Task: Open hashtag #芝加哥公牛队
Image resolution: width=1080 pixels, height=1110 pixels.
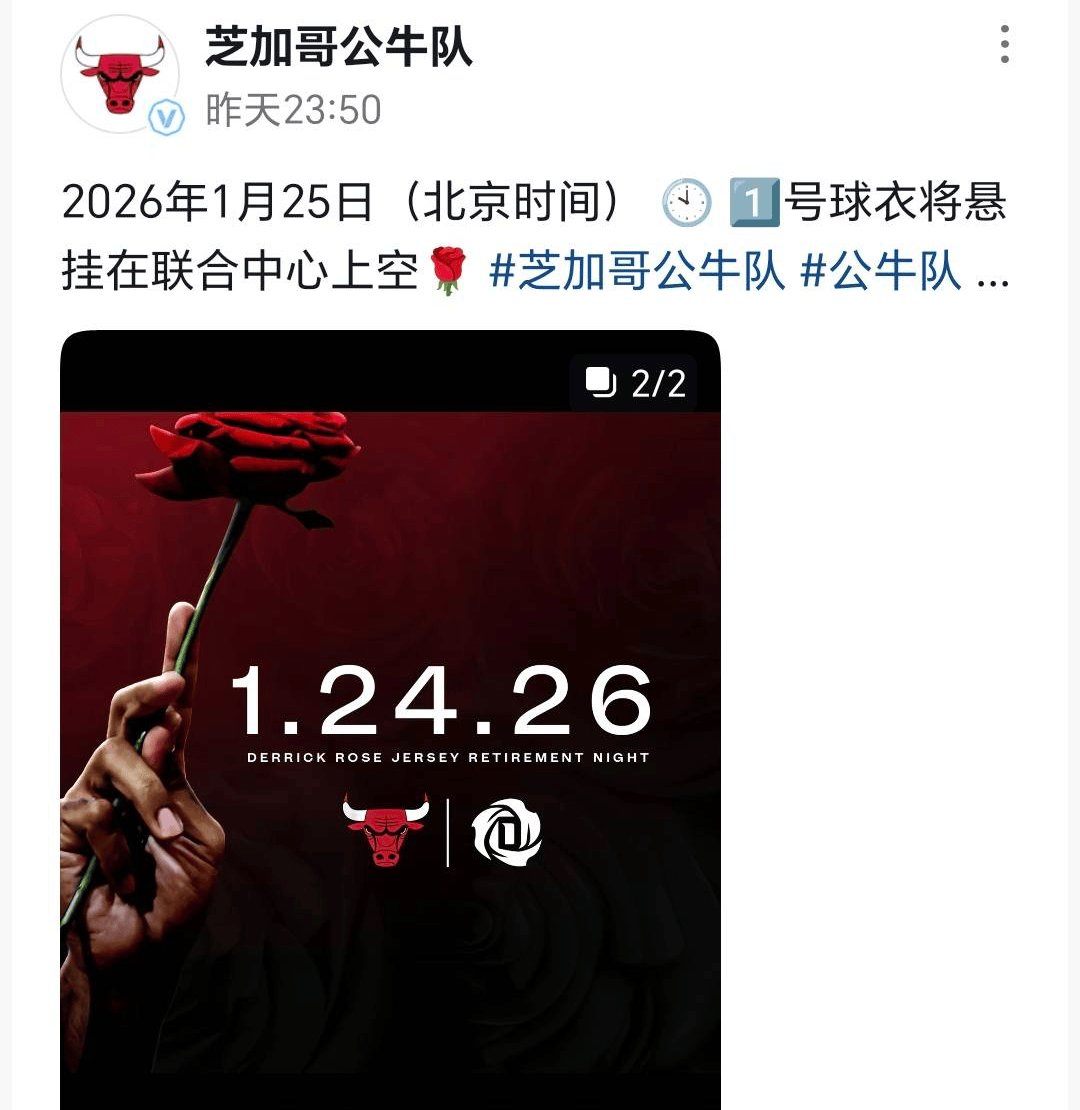Action: (x=636, y=271)
